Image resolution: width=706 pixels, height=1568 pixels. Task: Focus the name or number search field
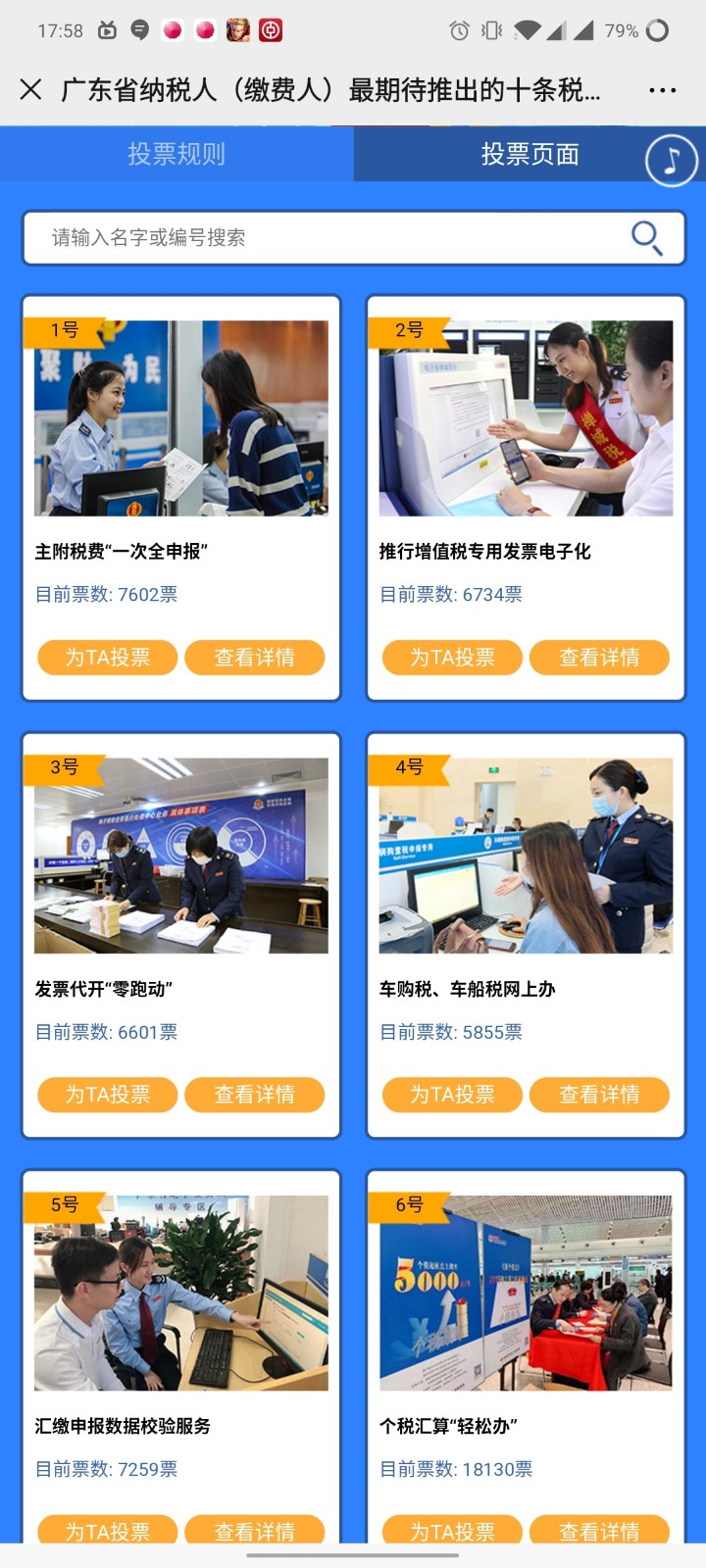[324, 237]
